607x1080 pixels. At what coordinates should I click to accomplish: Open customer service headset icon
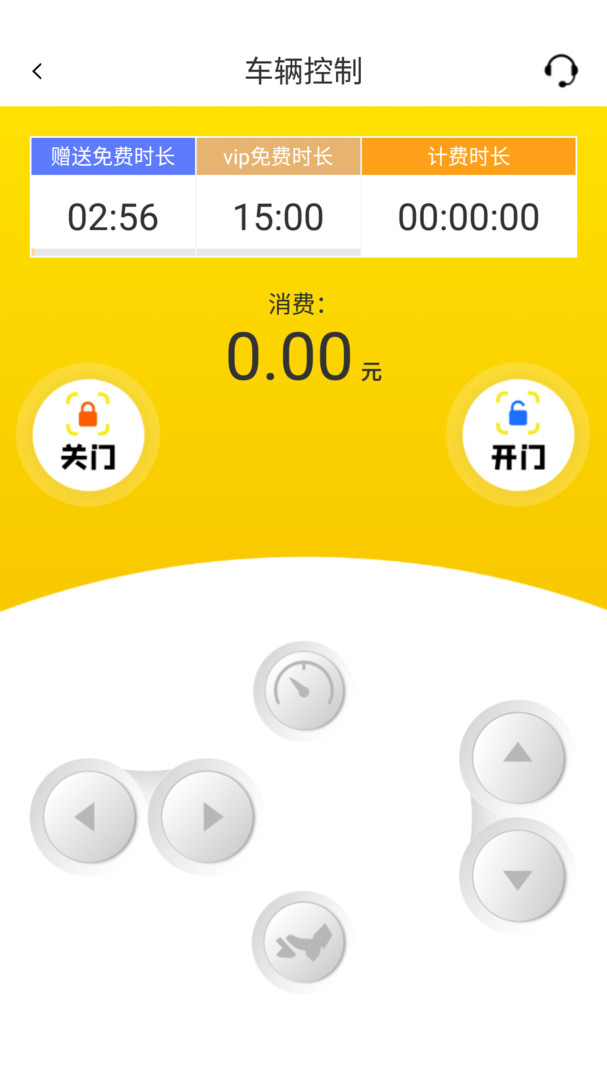coord(561,71)
